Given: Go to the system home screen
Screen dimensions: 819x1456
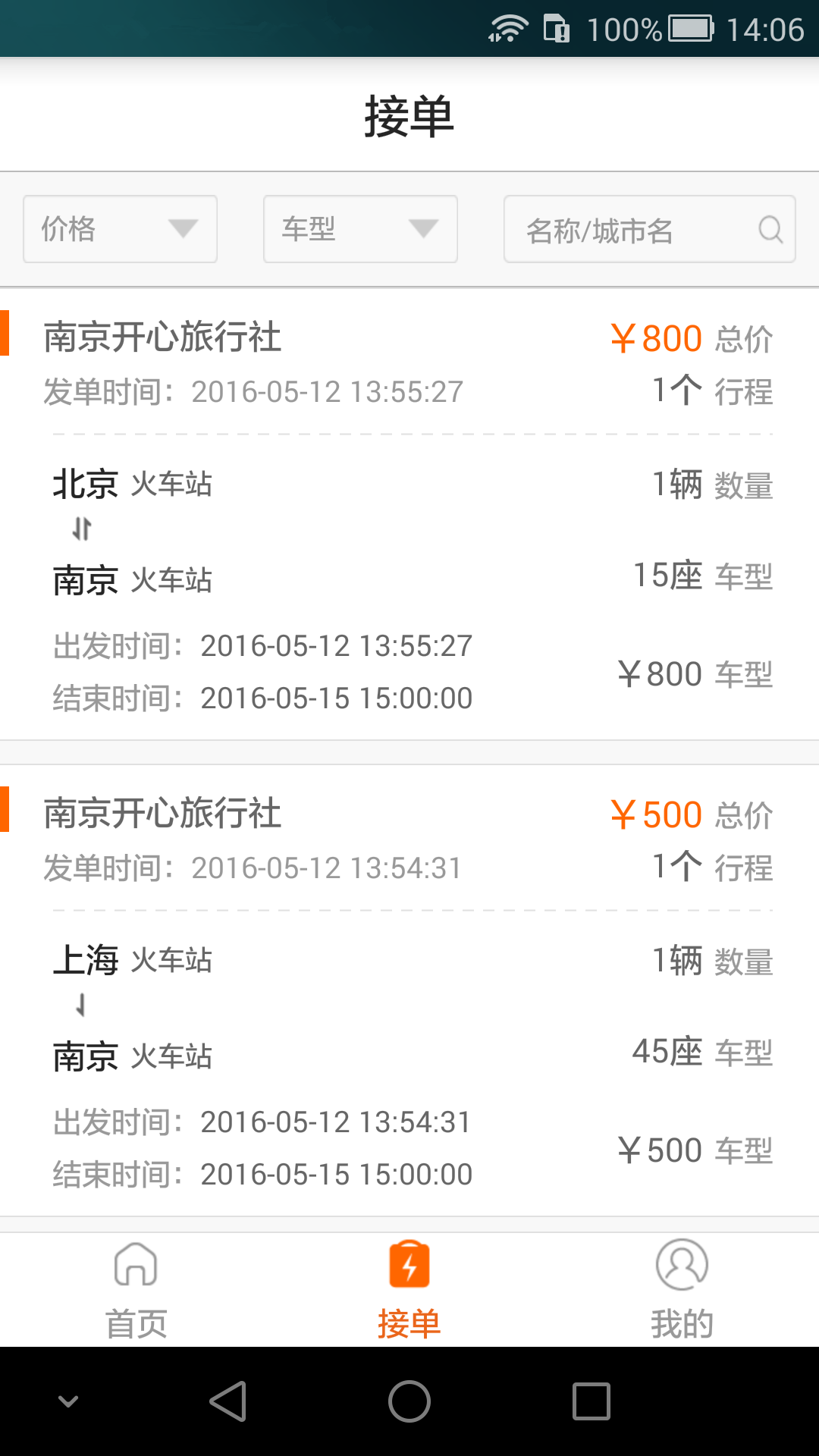Looking at the screenshot, I should (409, 1401).
